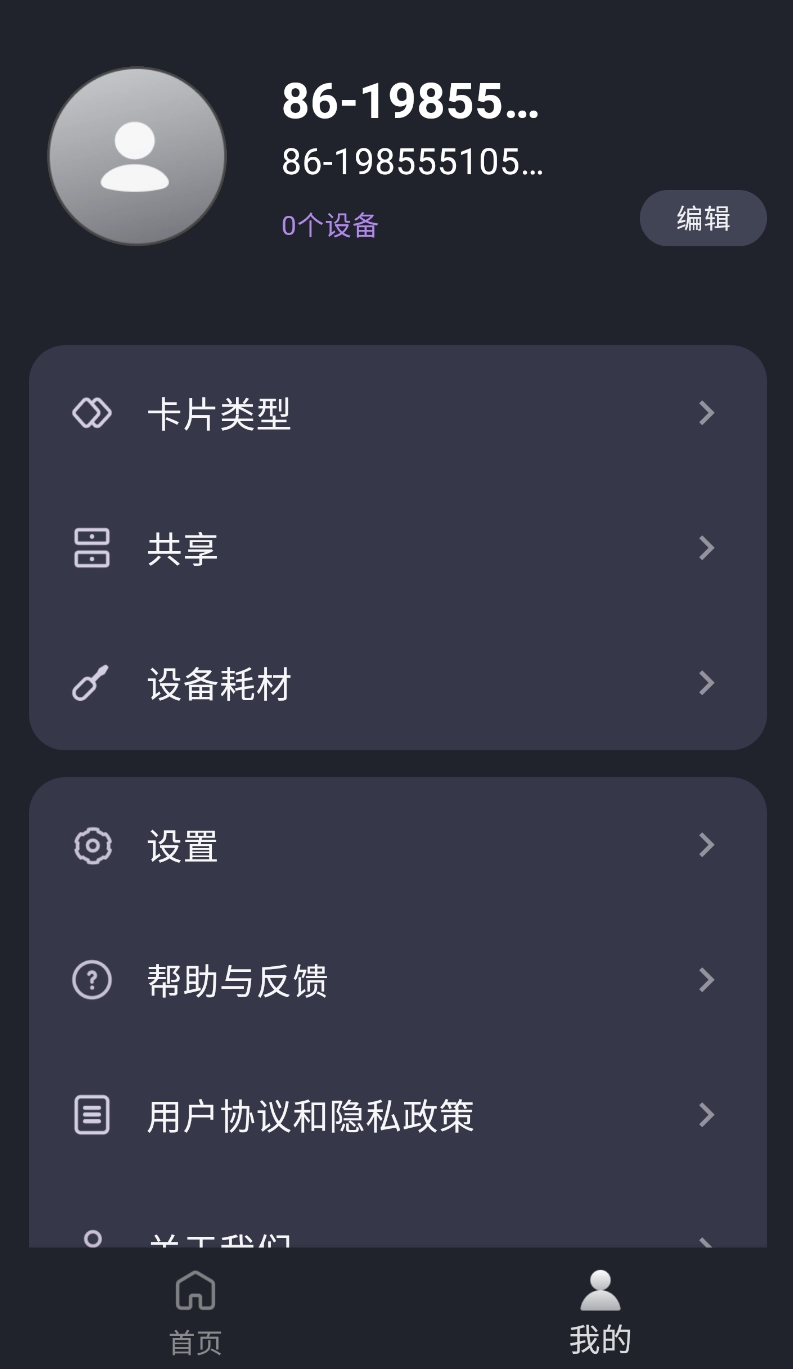Read 用户协议和隐私政策
793x1369 pixels.
click(x=397, y=1115)
